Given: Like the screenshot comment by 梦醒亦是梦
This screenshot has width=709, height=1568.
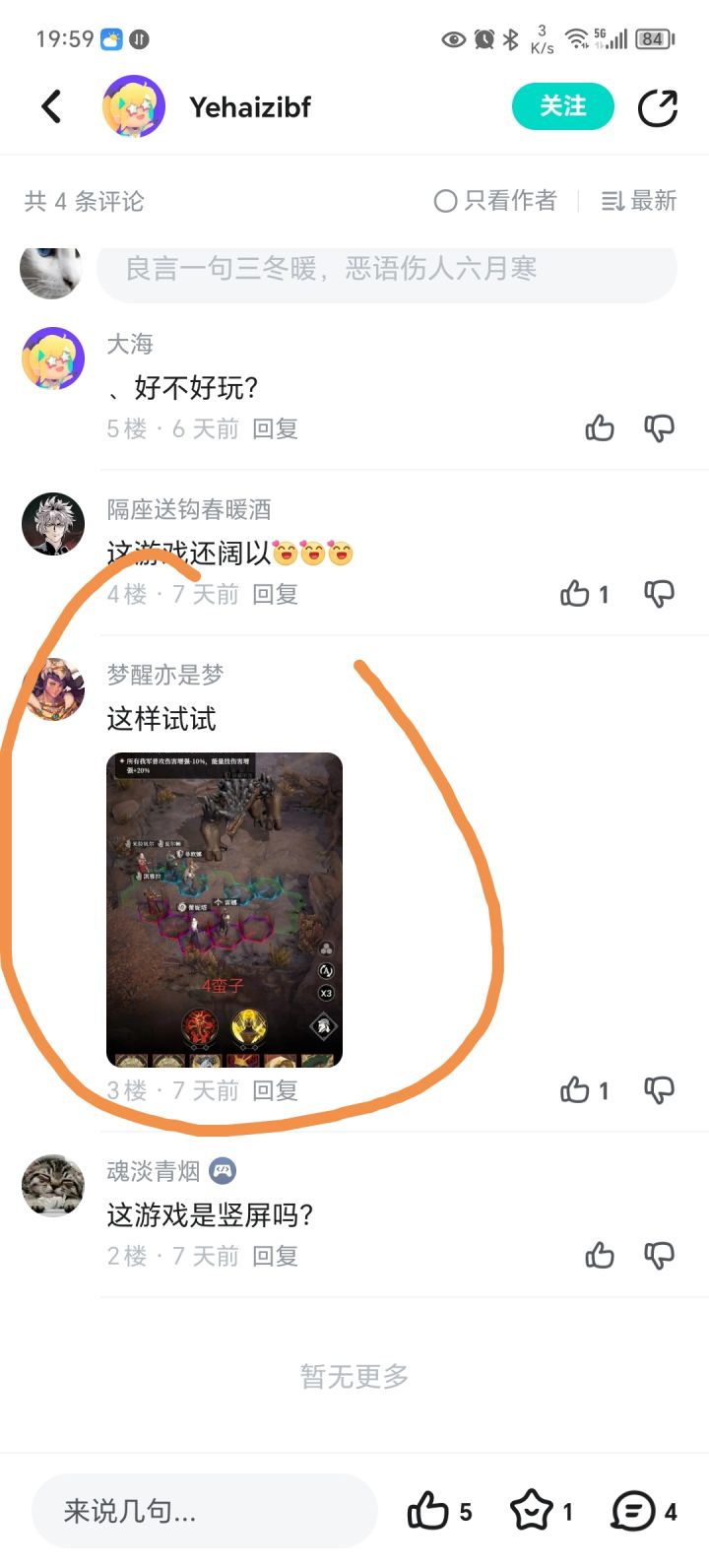Looking at the screenshot, I should (576, 1089).
